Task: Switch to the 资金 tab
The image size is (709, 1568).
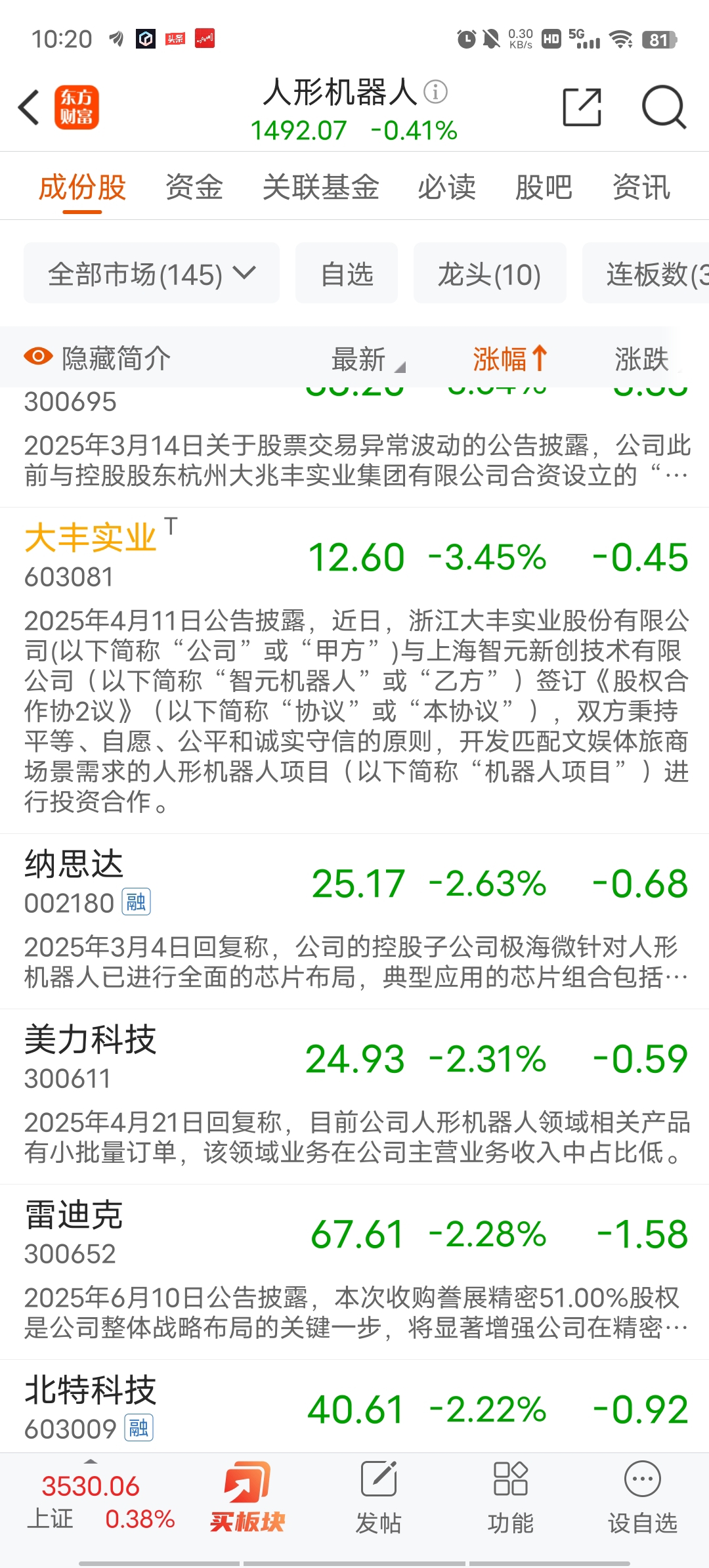Action: [194, 187]
